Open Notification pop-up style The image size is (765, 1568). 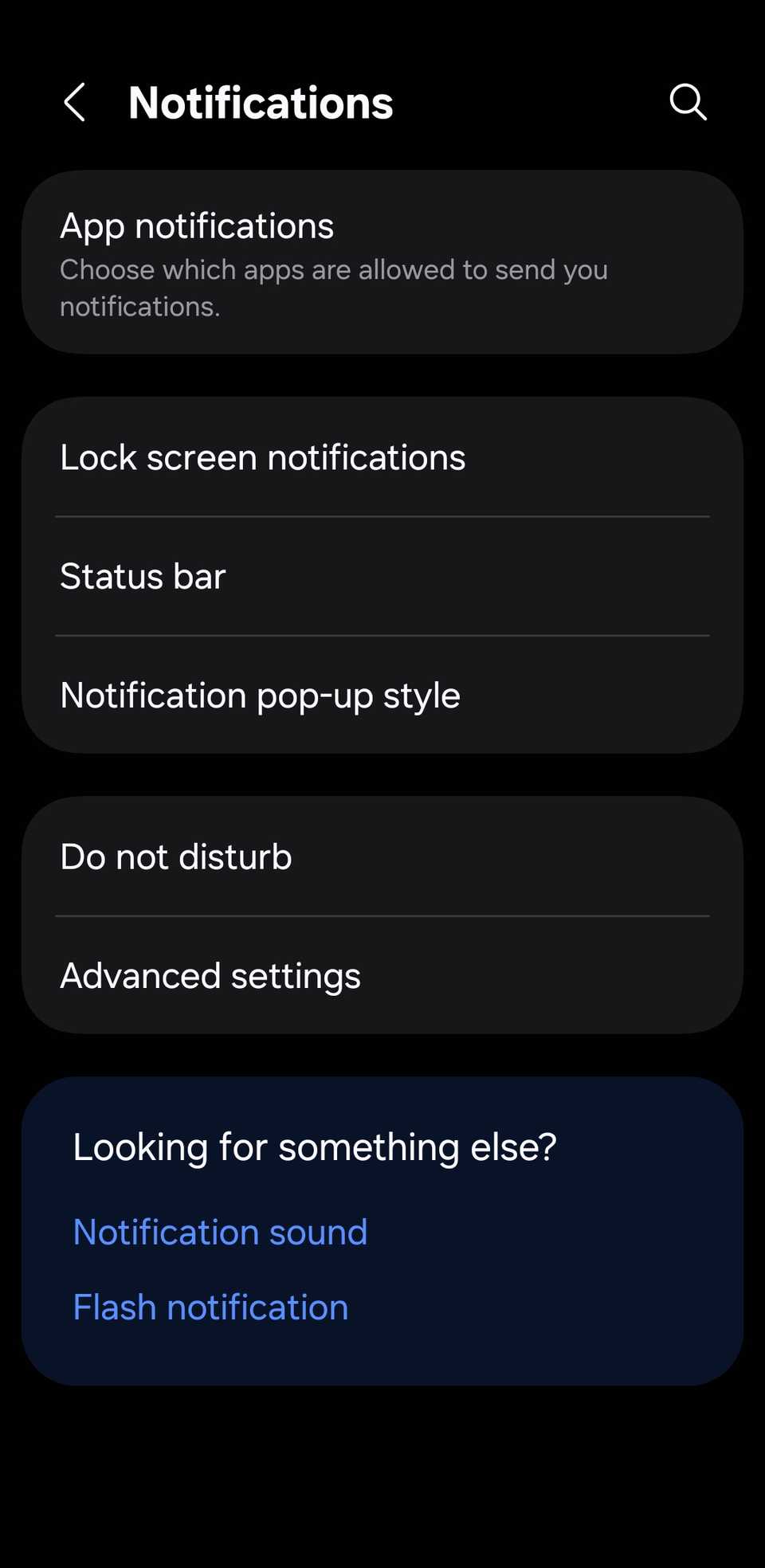click(x=382, y=696)
